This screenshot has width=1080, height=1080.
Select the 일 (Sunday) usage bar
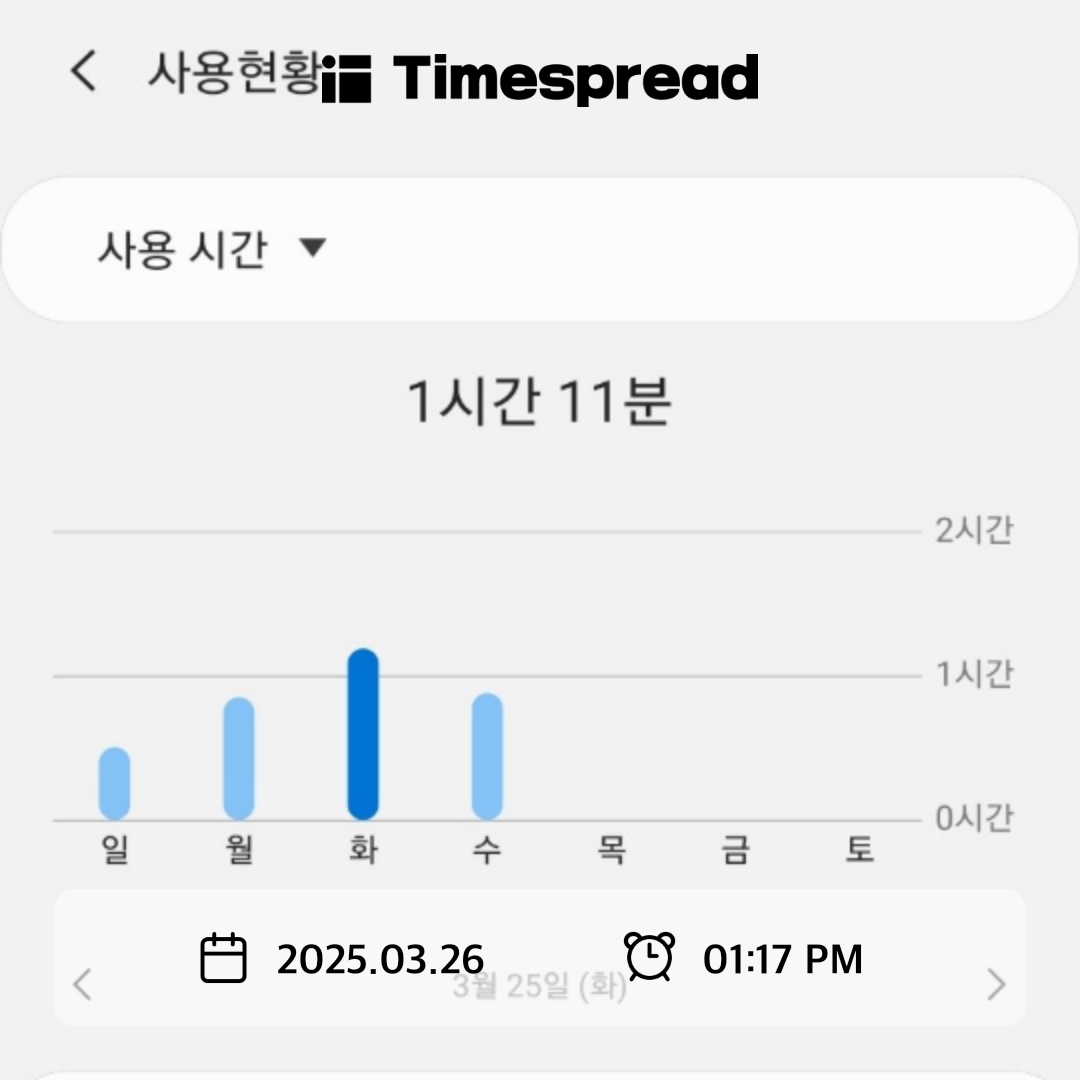coord(114,784)
